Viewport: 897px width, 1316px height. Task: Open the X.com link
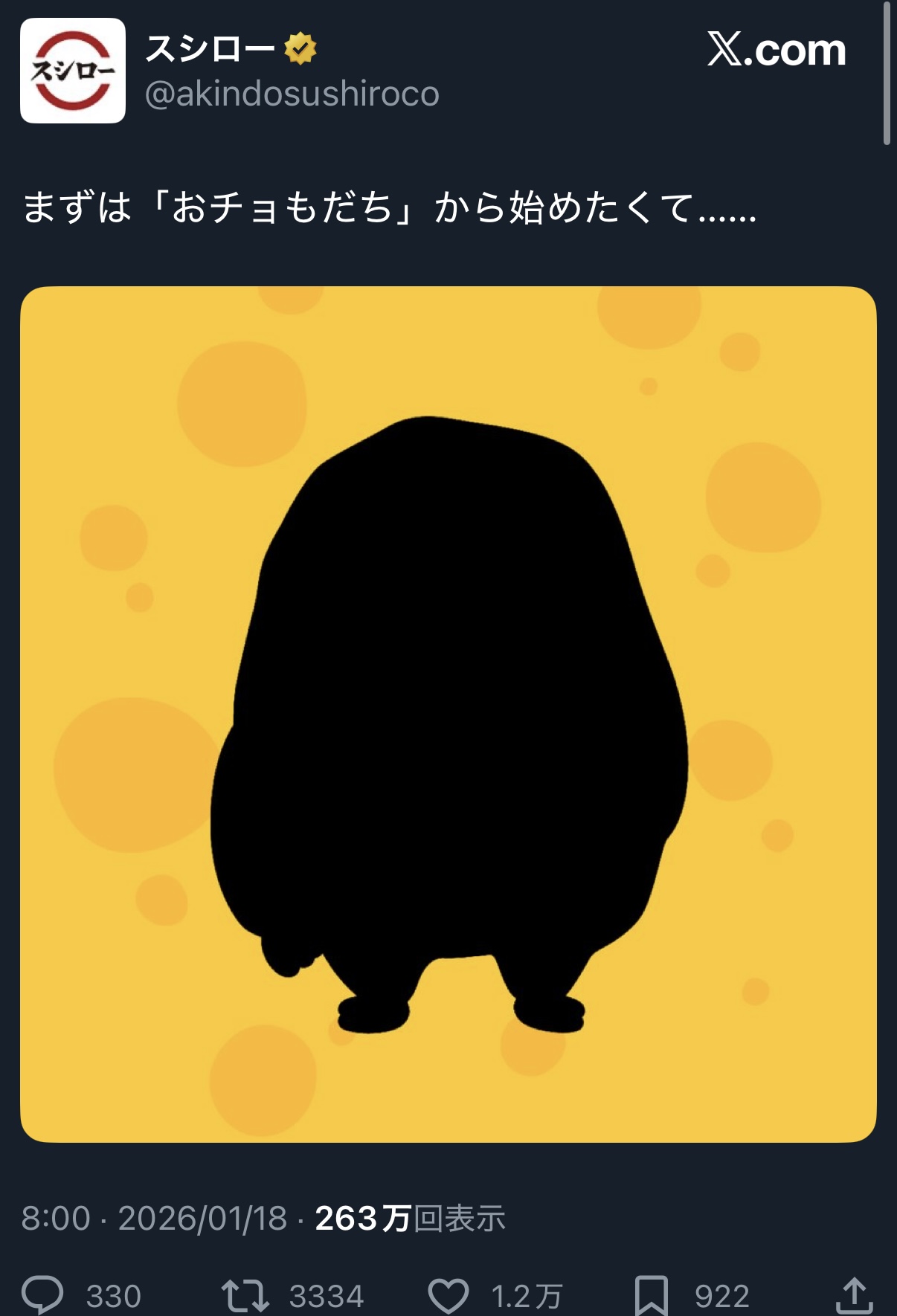tap(776, 50)
